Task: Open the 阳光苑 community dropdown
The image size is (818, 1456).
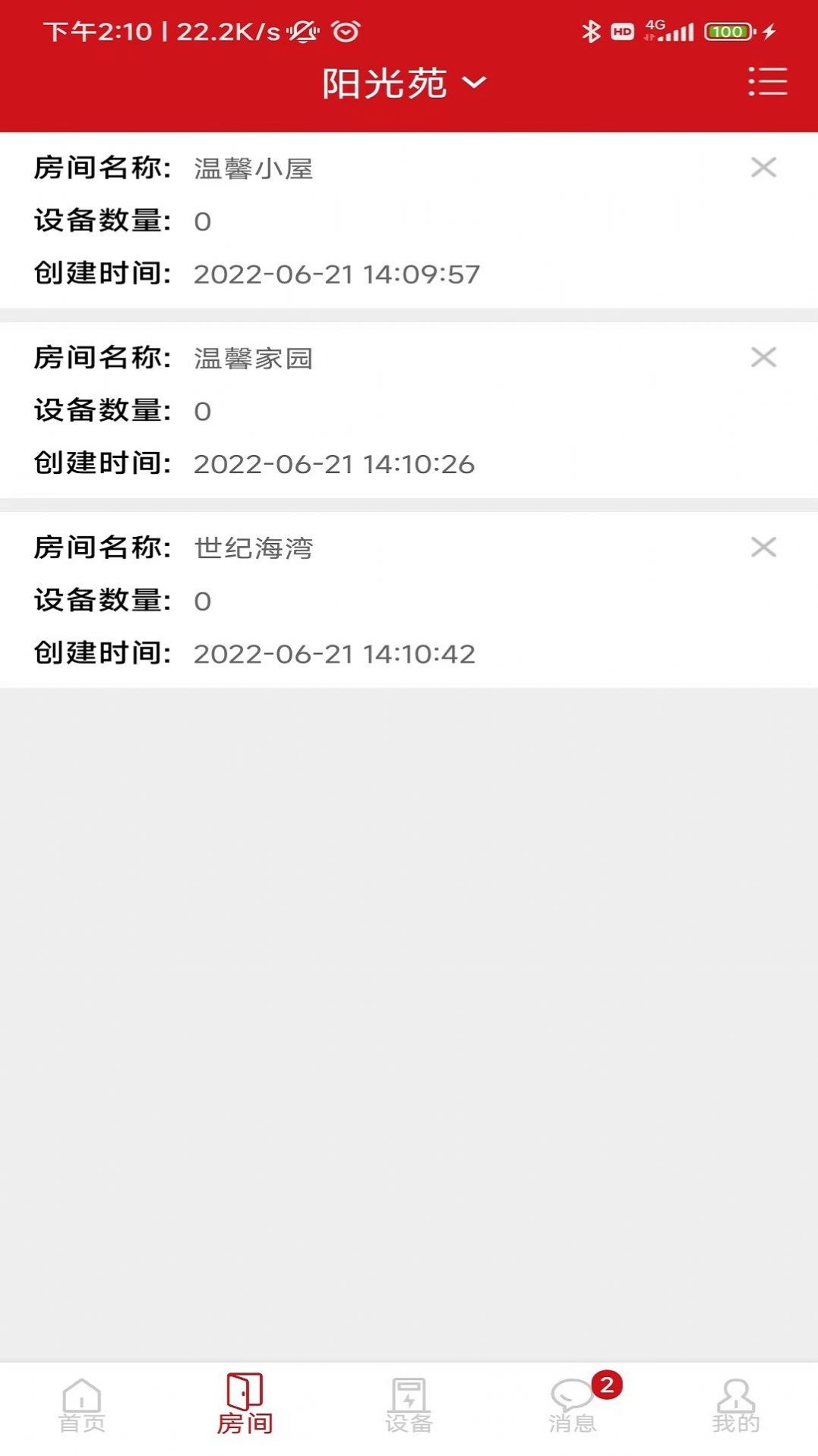Action: (384, 84)
